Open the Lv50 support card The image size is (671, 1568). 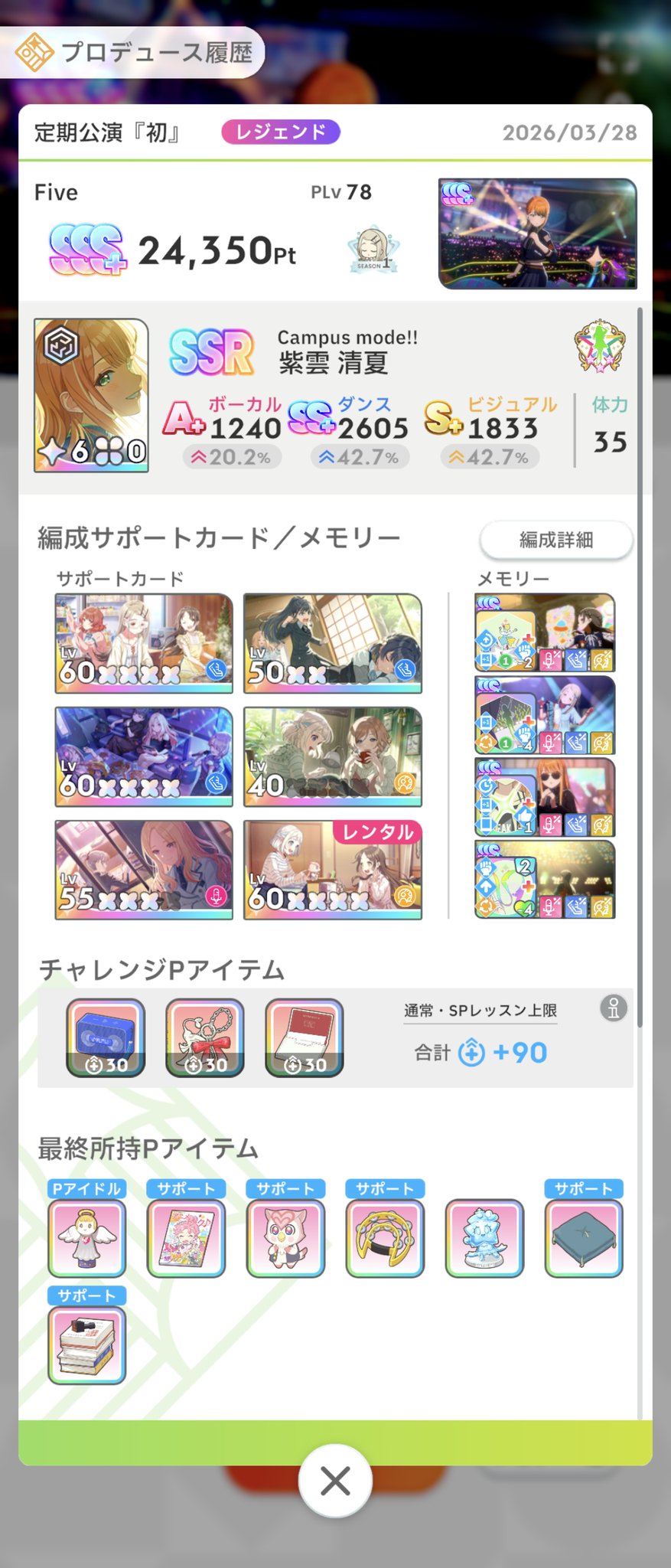tap(332, 643)
